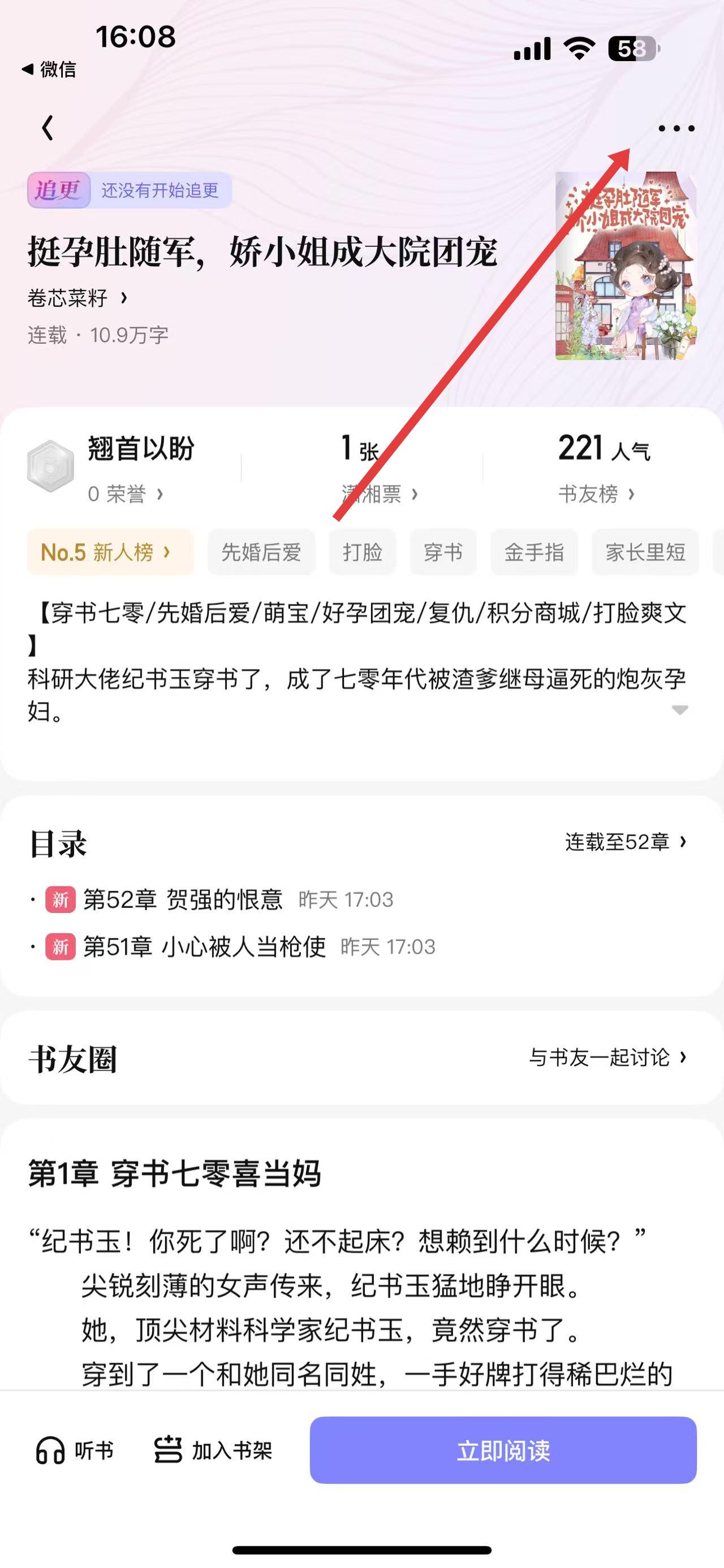Select the 先婚后爱 tag
This screenshot has height=1568, width=724.
tap(261, 553)
